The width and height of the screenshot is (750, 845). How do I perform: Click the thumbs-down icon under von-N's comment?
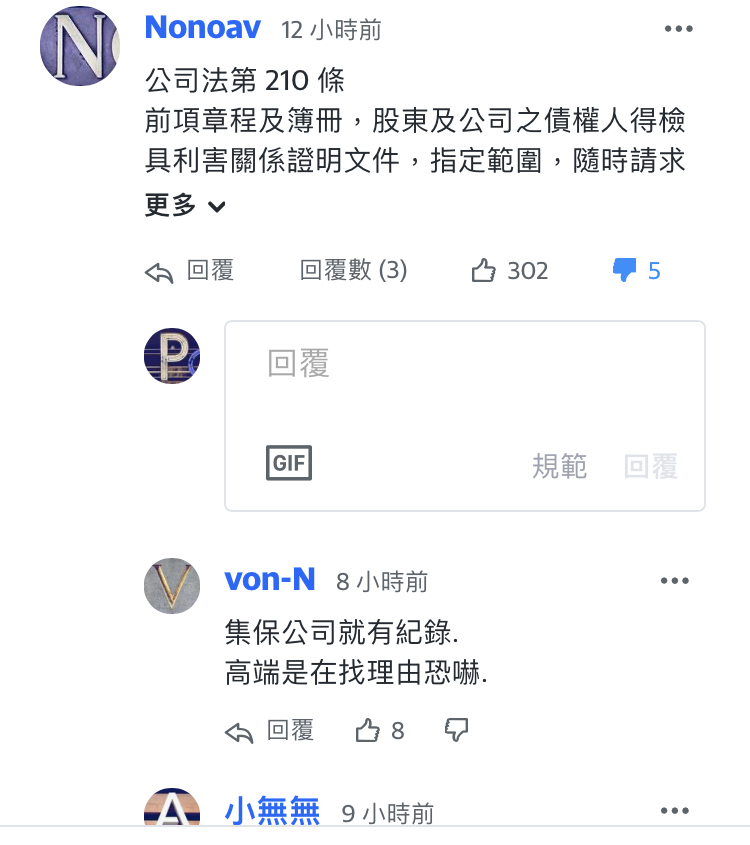tap(455, 730)
